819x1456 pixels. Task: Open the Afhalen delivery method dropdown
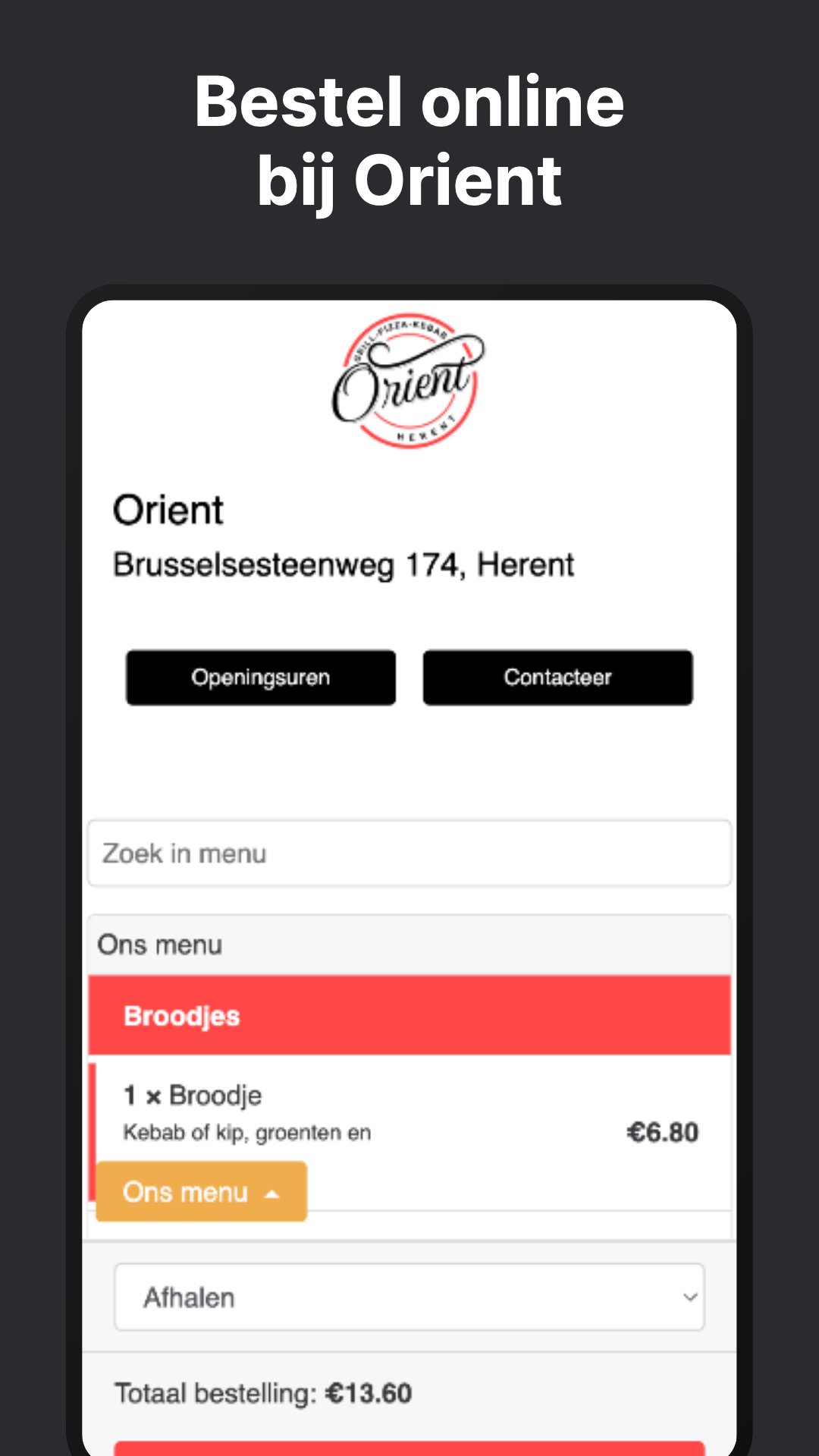coord(409,1297)
